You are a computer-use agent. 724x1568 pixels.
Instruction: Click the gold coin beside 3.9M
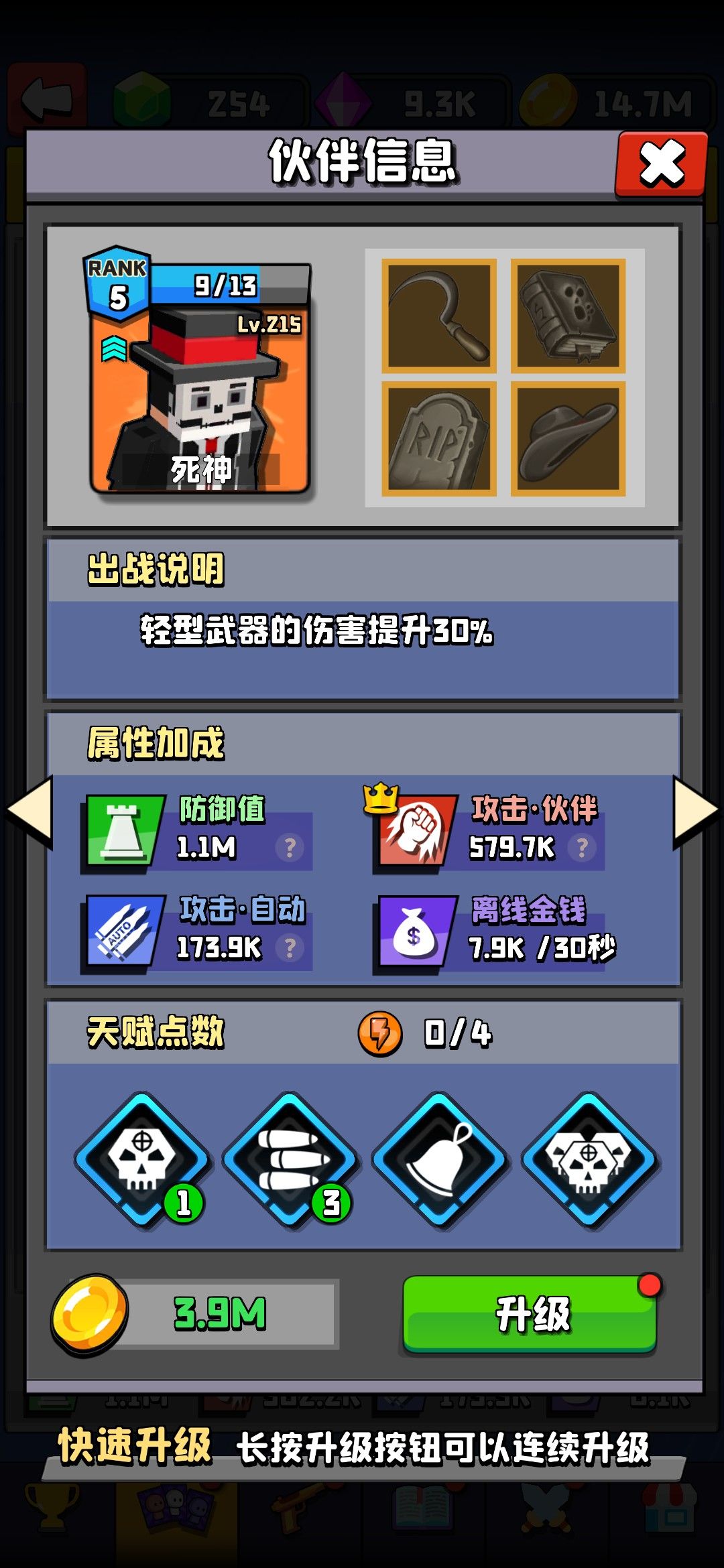coord(90,1315)
